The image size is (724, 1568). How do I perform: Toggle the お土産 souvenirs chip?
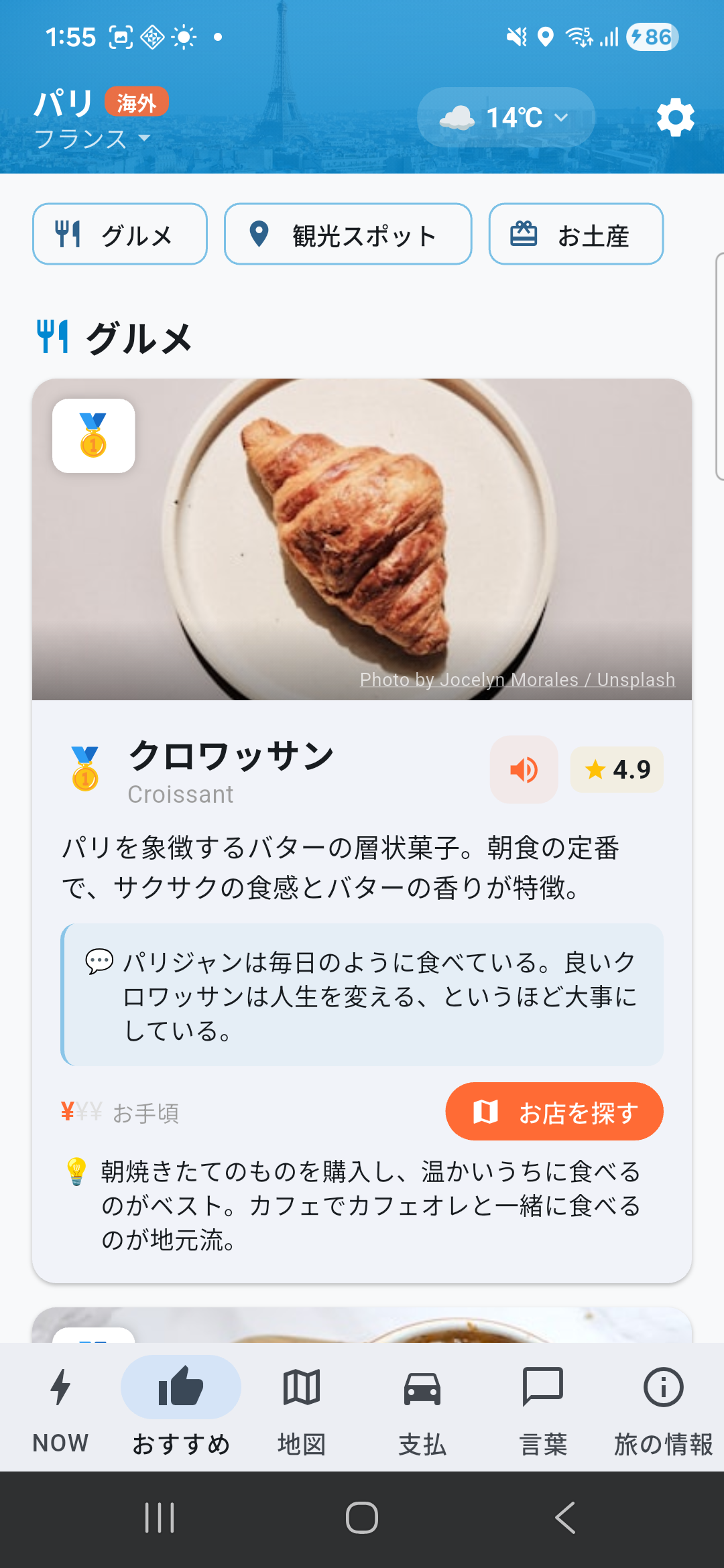click(575, 234)
